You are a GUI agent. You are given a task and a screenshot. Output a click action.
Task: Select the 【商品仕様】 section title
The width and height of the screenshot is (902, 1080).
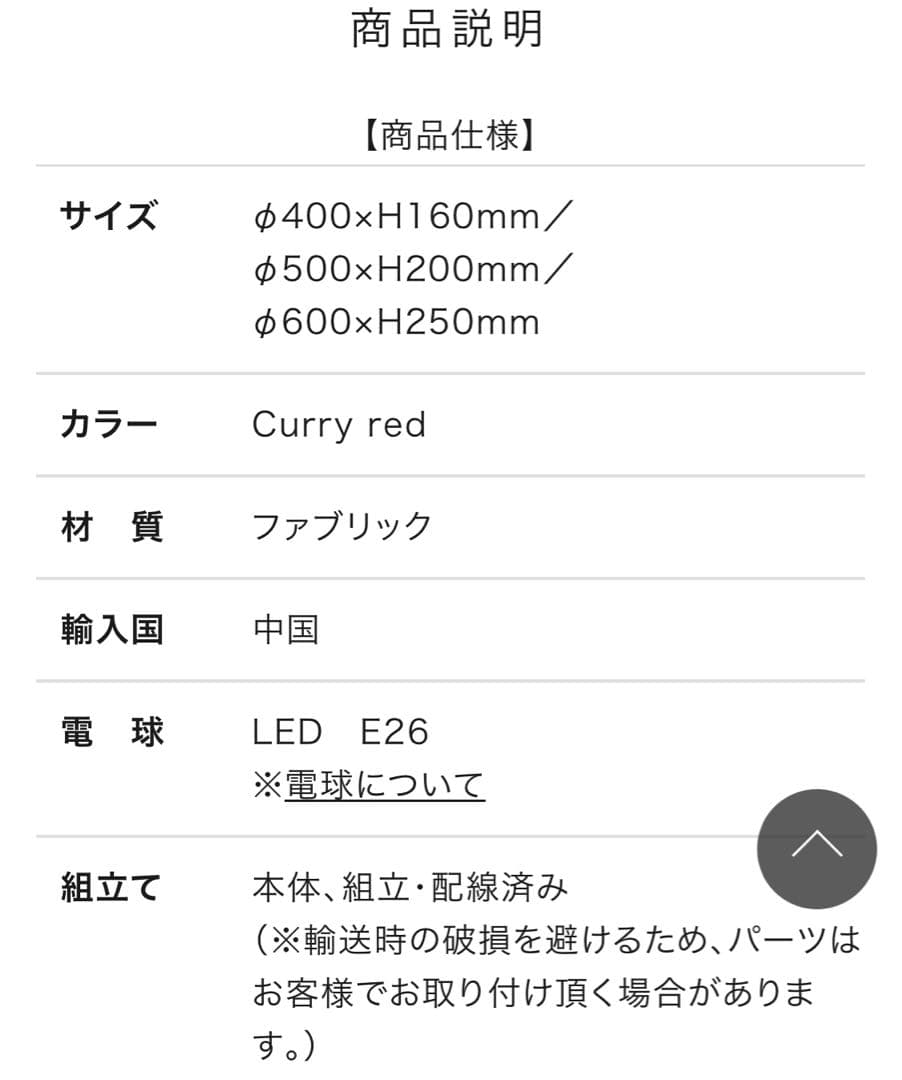pos(451,132)
